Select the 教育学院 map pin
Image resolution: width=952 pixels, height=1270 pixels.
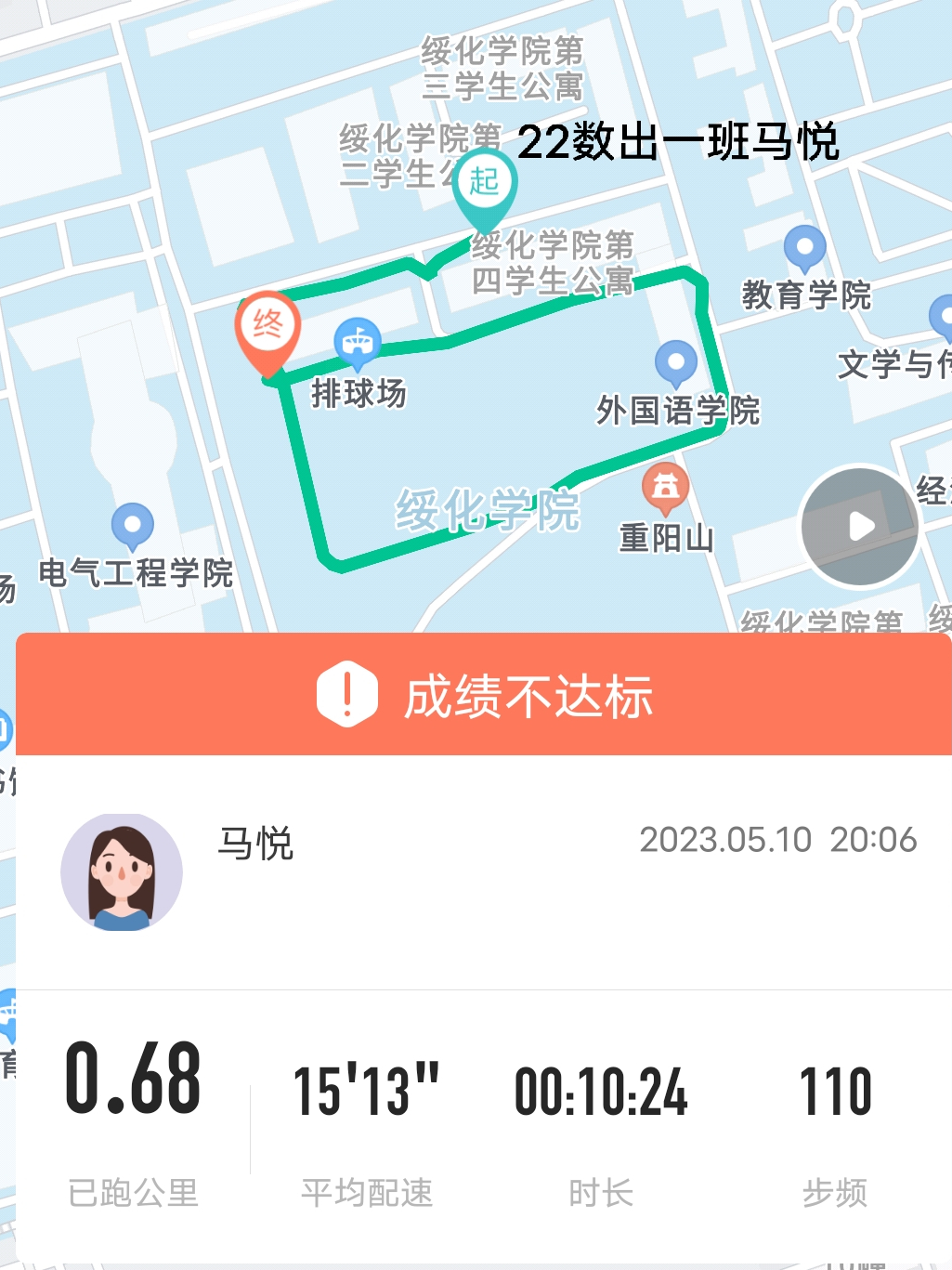[804, 249]
